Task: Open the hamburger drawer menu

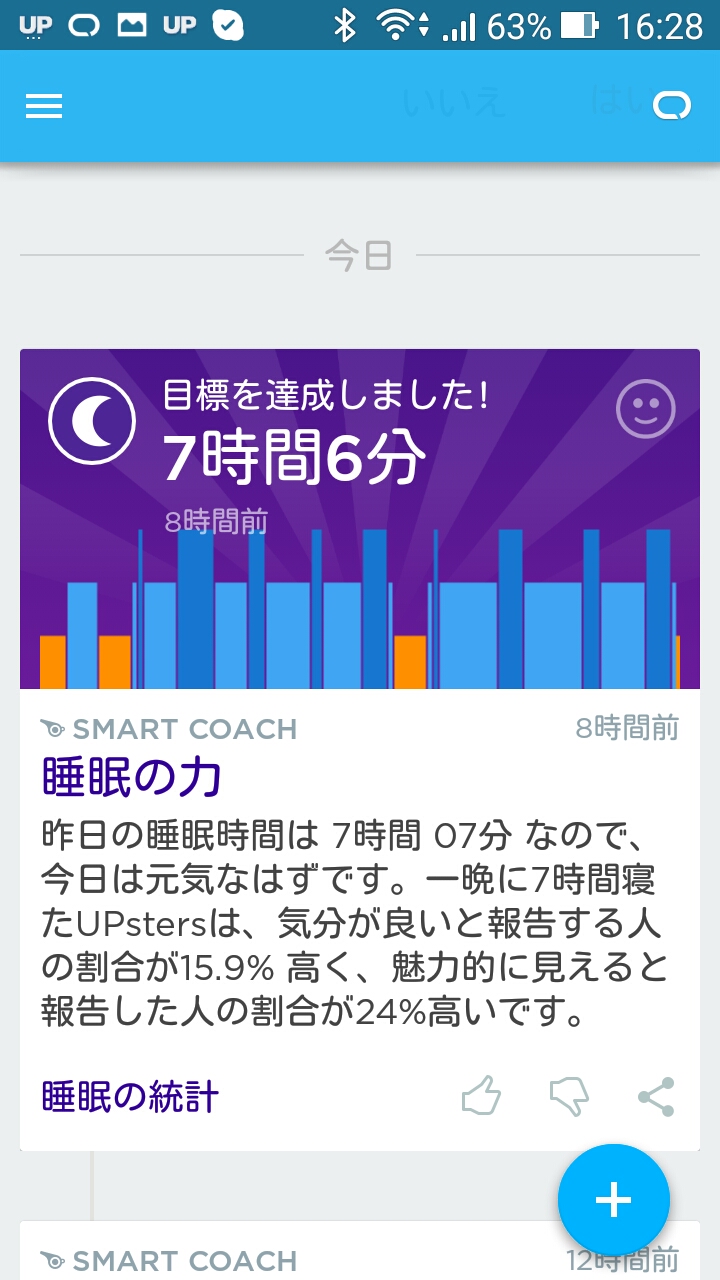Action: point(44,106)
